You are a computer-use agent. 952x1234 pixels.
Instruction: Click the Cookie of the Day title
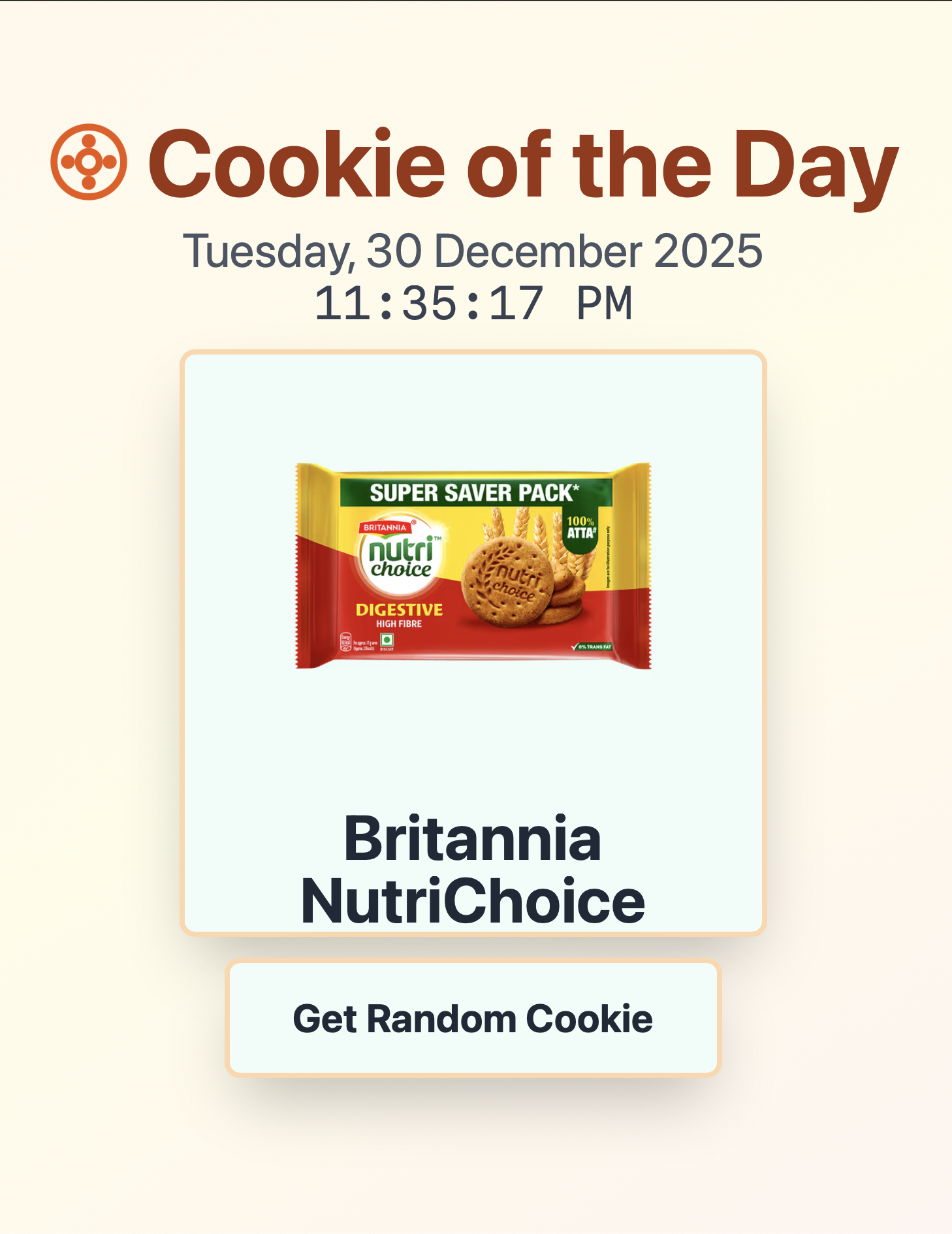pos(521,163)
